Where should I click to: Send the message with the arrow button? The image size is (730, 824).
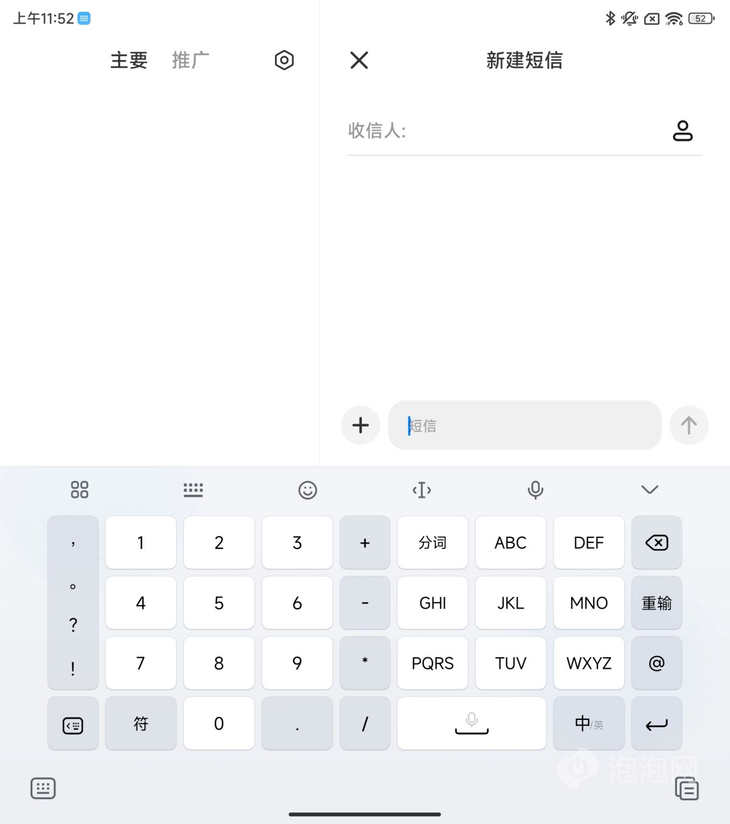(689, 425)
